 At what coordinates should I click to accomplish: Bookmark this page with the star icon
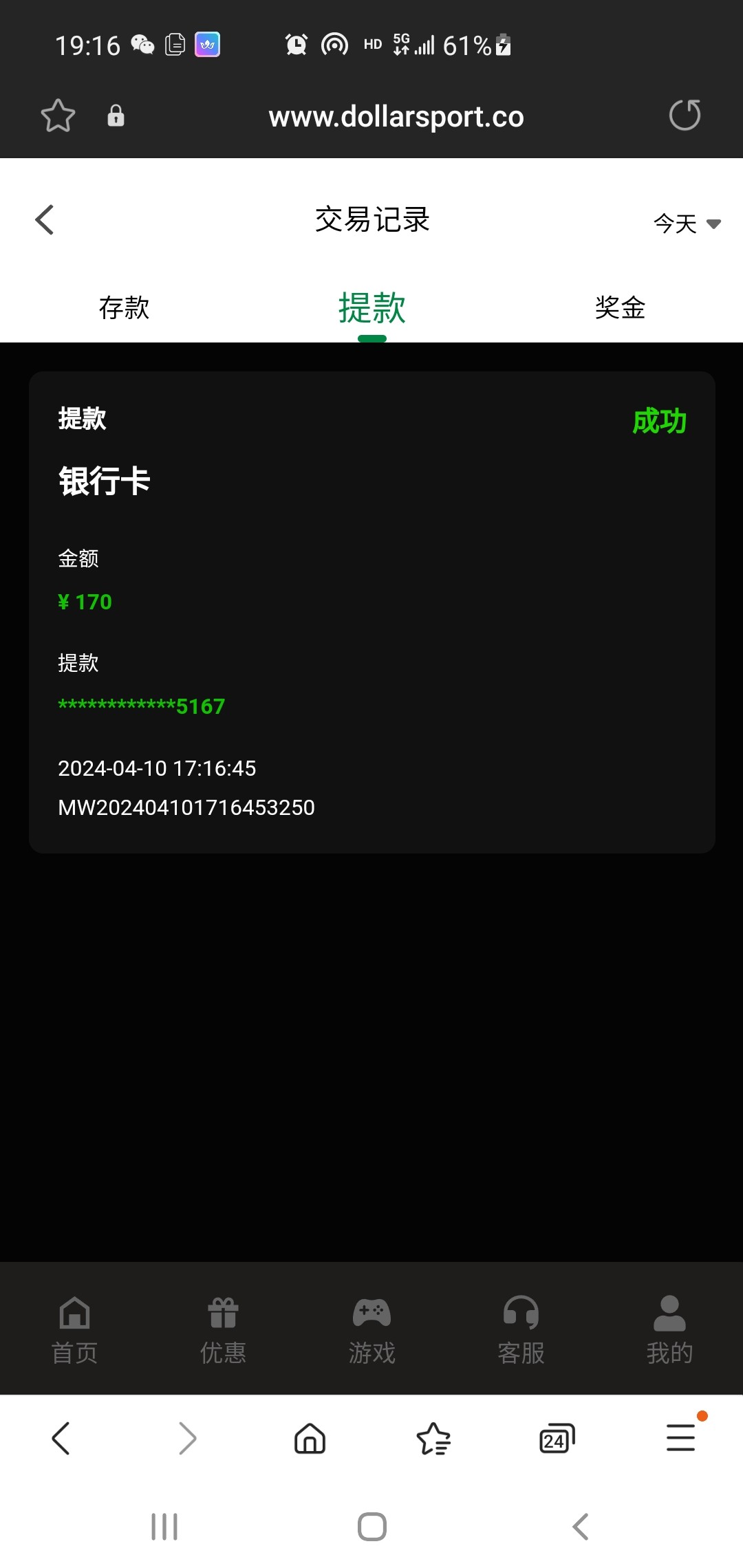click(58, 116)
